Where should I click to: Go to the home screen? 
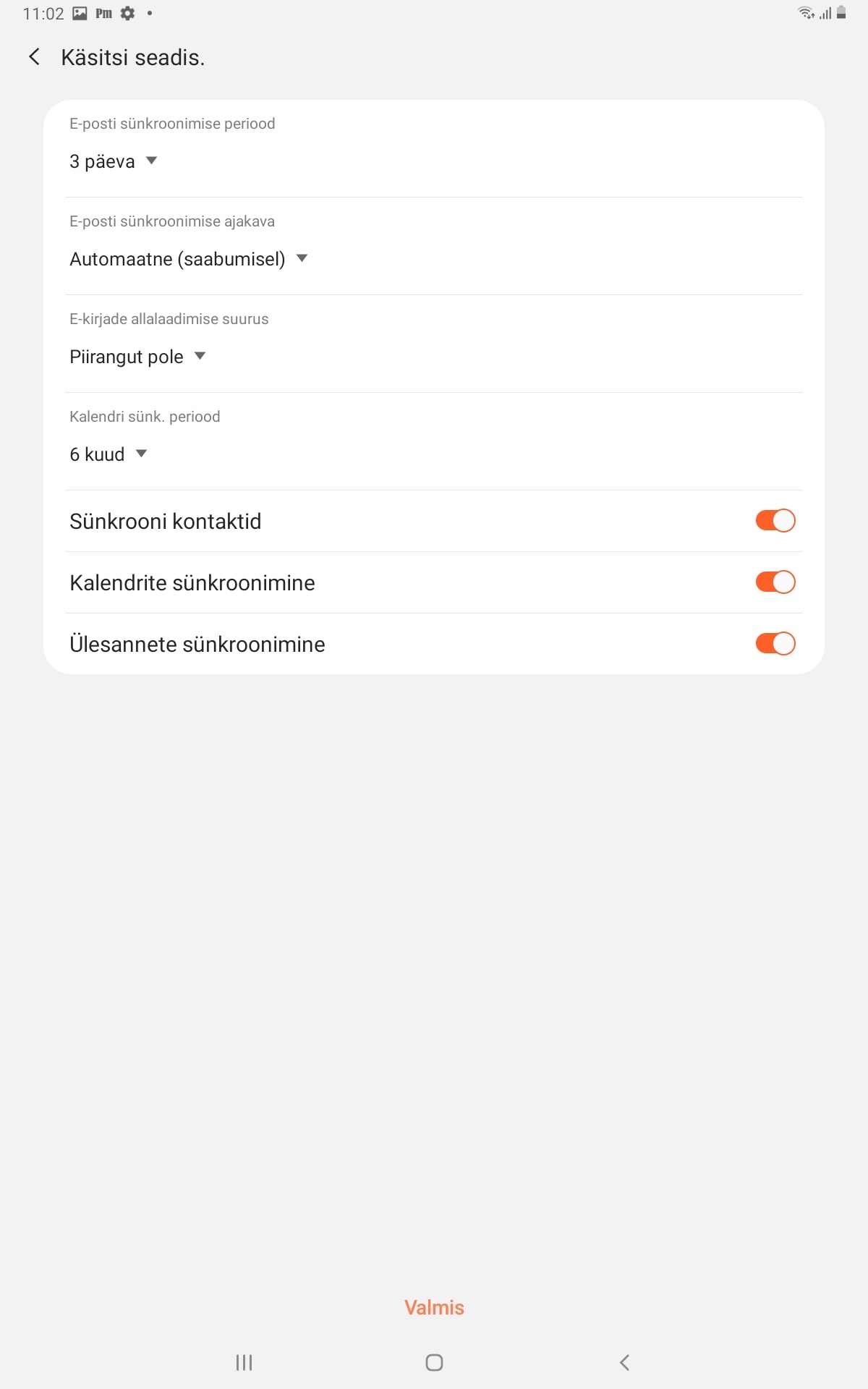(434, 1362)
